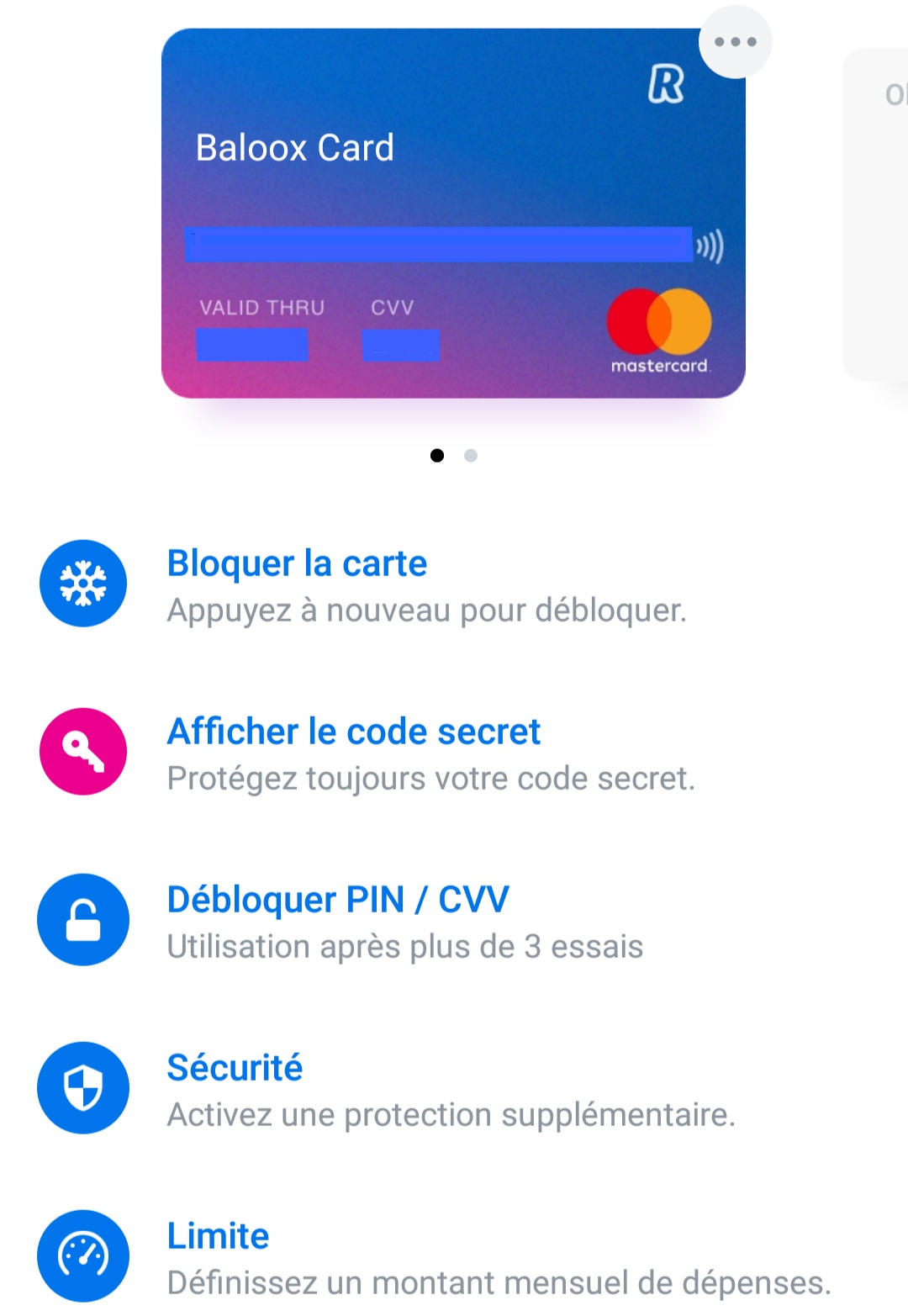The image size is (908, 1316).
Task: Tap the Baloox Card
Action: 452,213
